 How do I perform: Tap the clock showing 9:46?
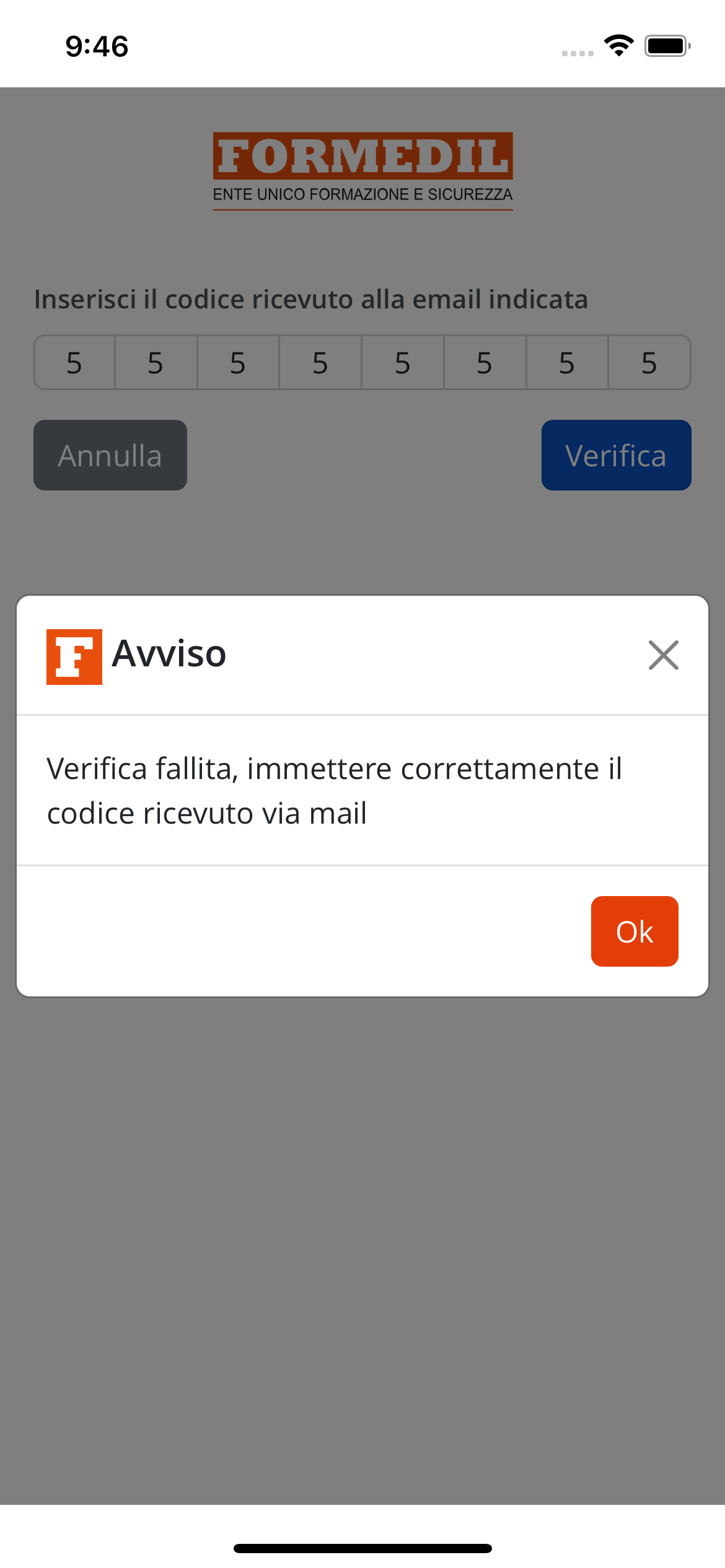pyautogui.click(x=97, y=46)
